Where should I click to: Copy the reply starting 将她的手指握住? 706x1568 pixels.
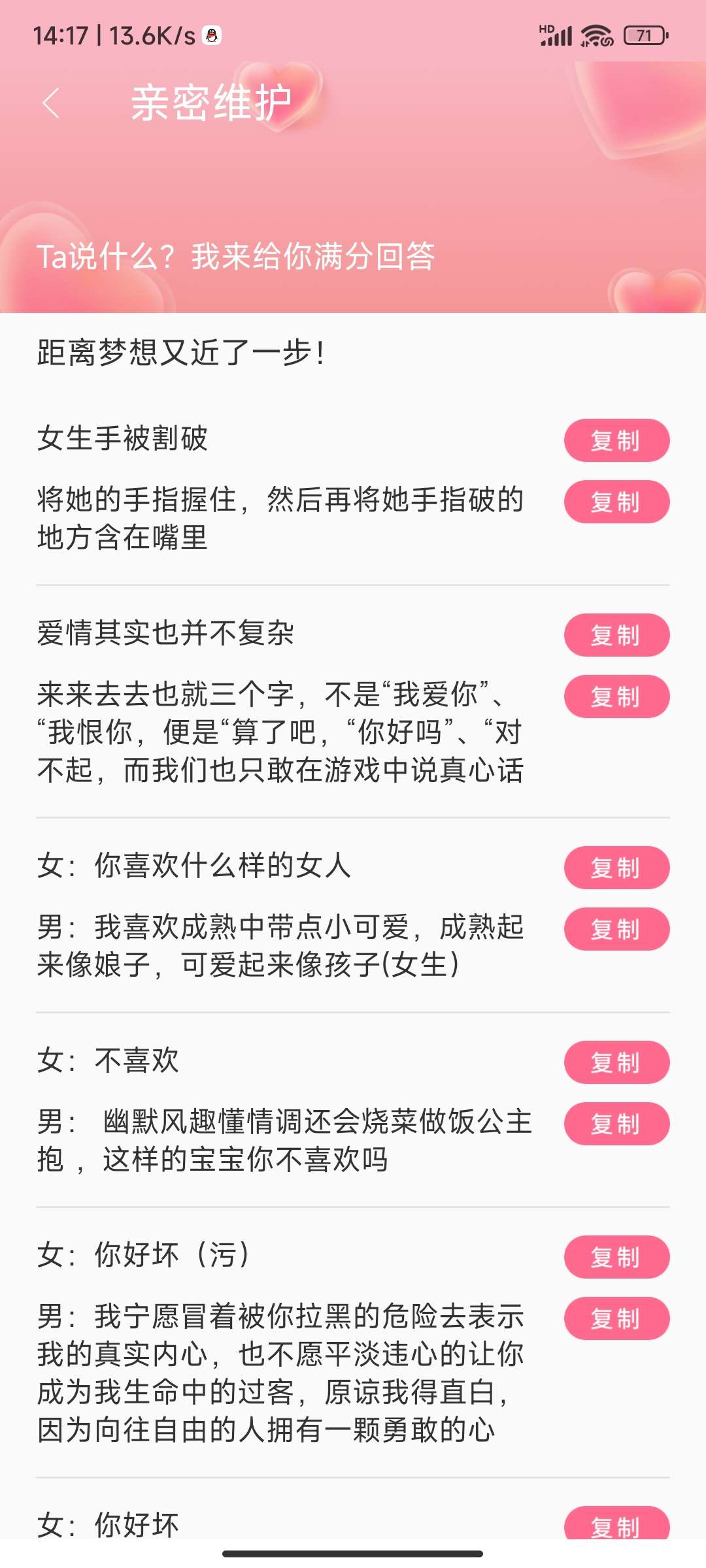tap(616, 502)
